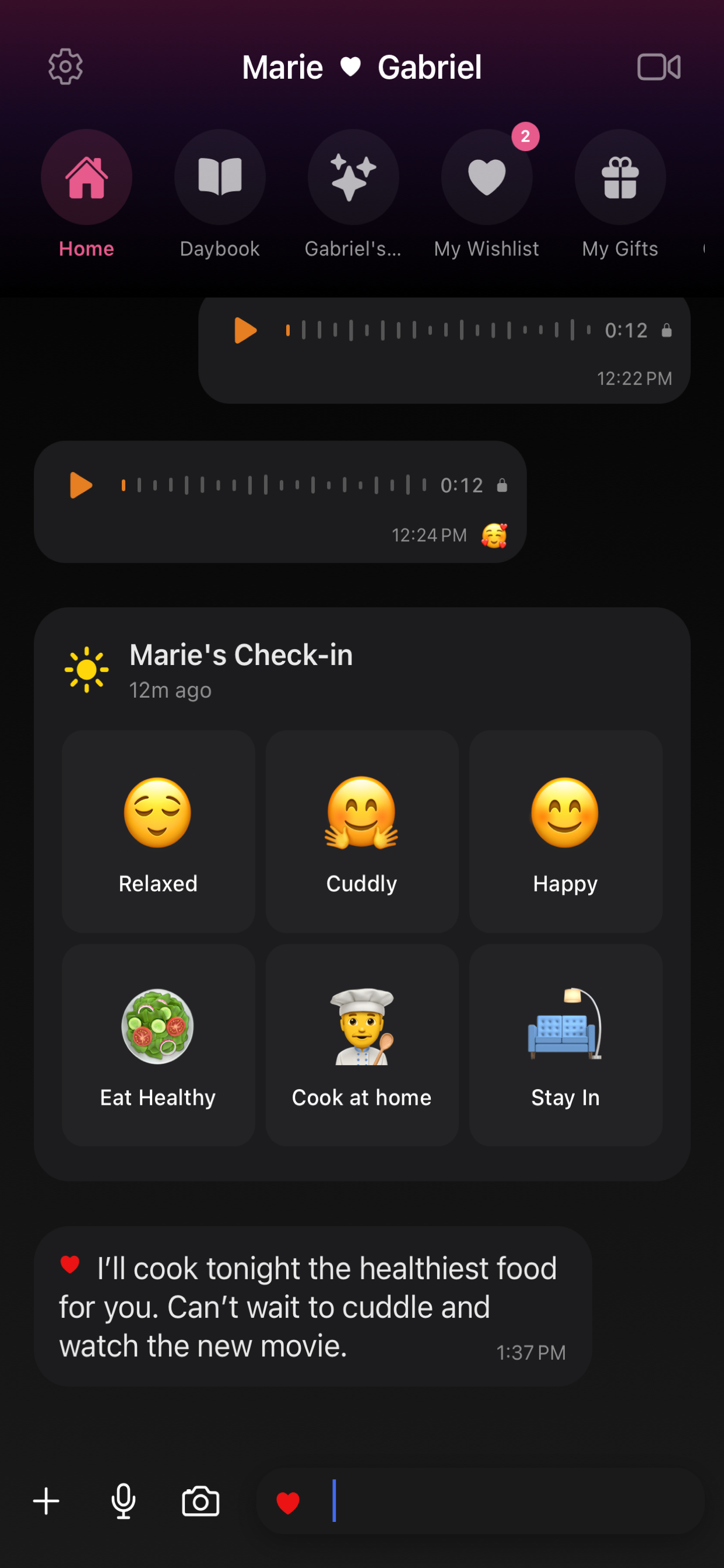Screen dimensions: 724x1568
Task: Select the Happy mood emoji
Action: [565, 832]
